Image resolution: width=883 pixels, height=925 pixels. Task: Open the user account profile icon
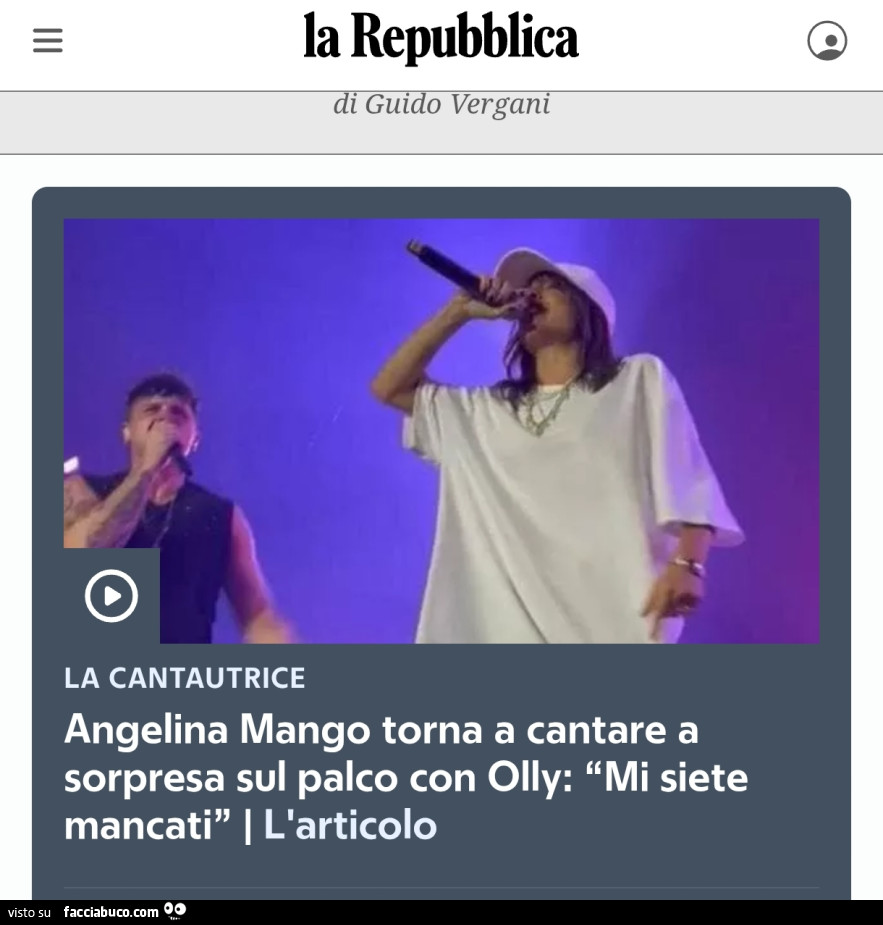(827, 41)
